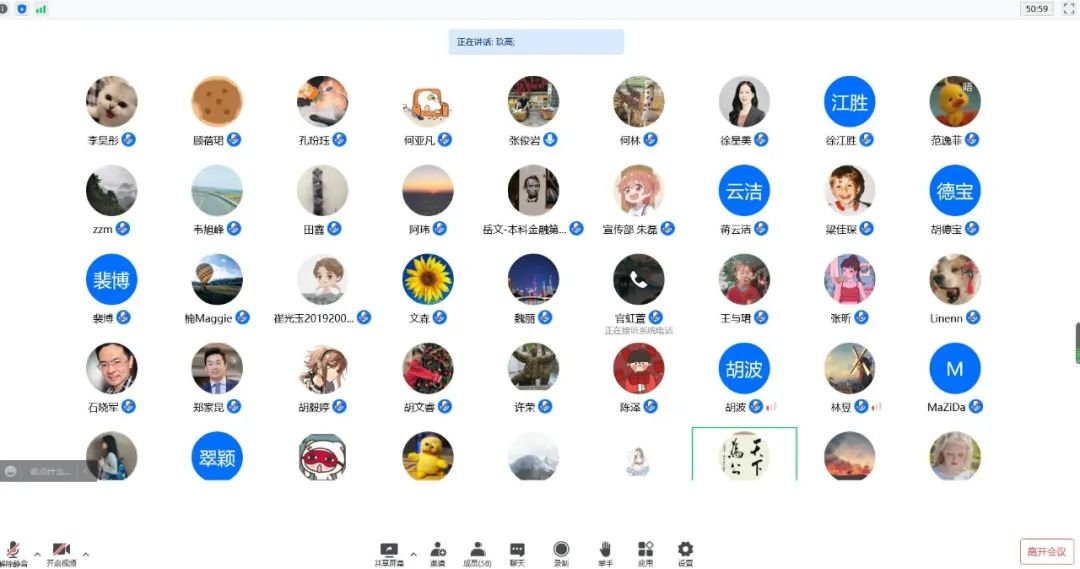Leave the meeting (离开会议)

1047,551
